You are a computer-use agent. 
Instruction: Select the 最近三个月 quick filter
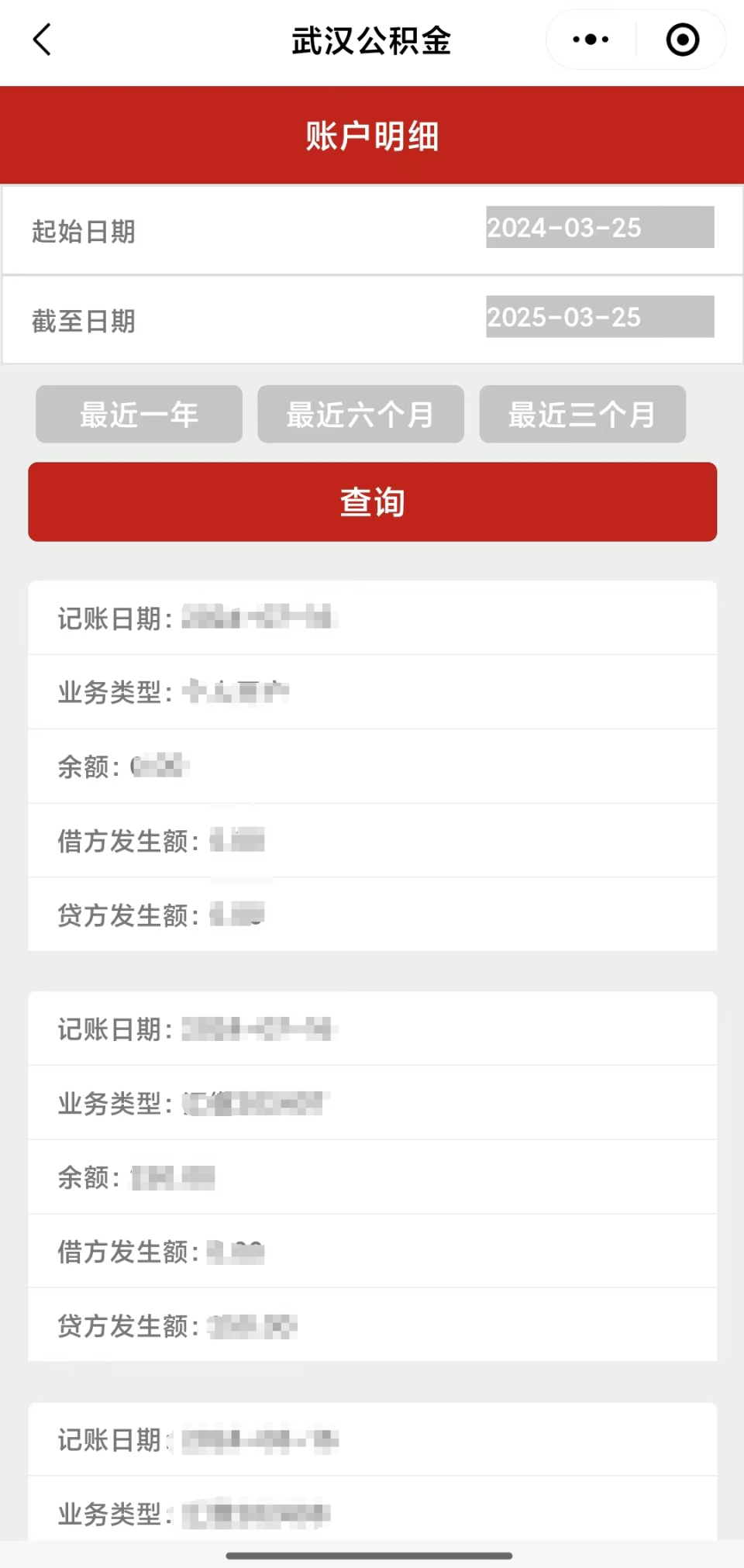coord(583,415)
